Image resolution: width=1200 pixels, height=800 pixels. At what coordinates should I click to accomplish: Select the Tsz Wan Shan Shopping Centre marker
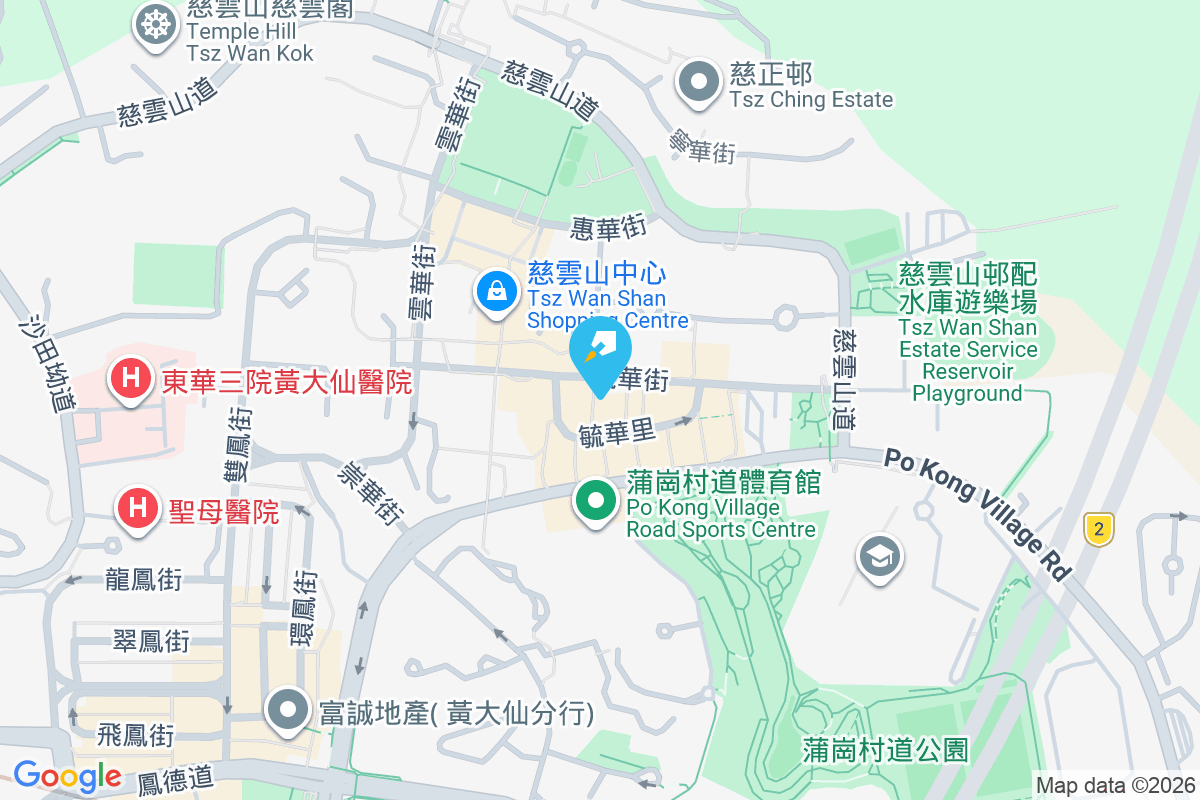[496, 293]
